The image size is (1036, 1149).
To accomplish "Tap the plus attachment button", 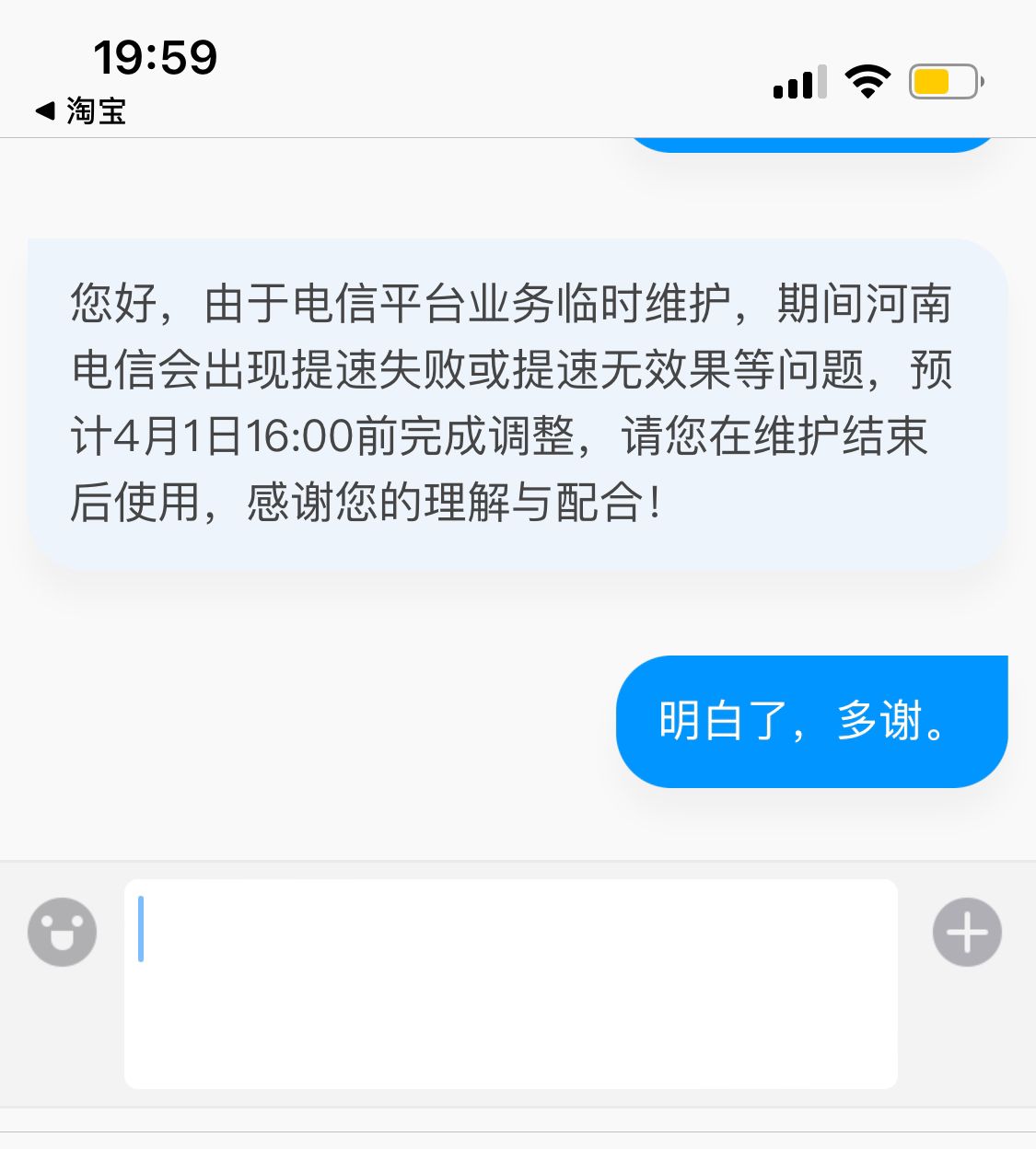I will (x=967, y=932).
